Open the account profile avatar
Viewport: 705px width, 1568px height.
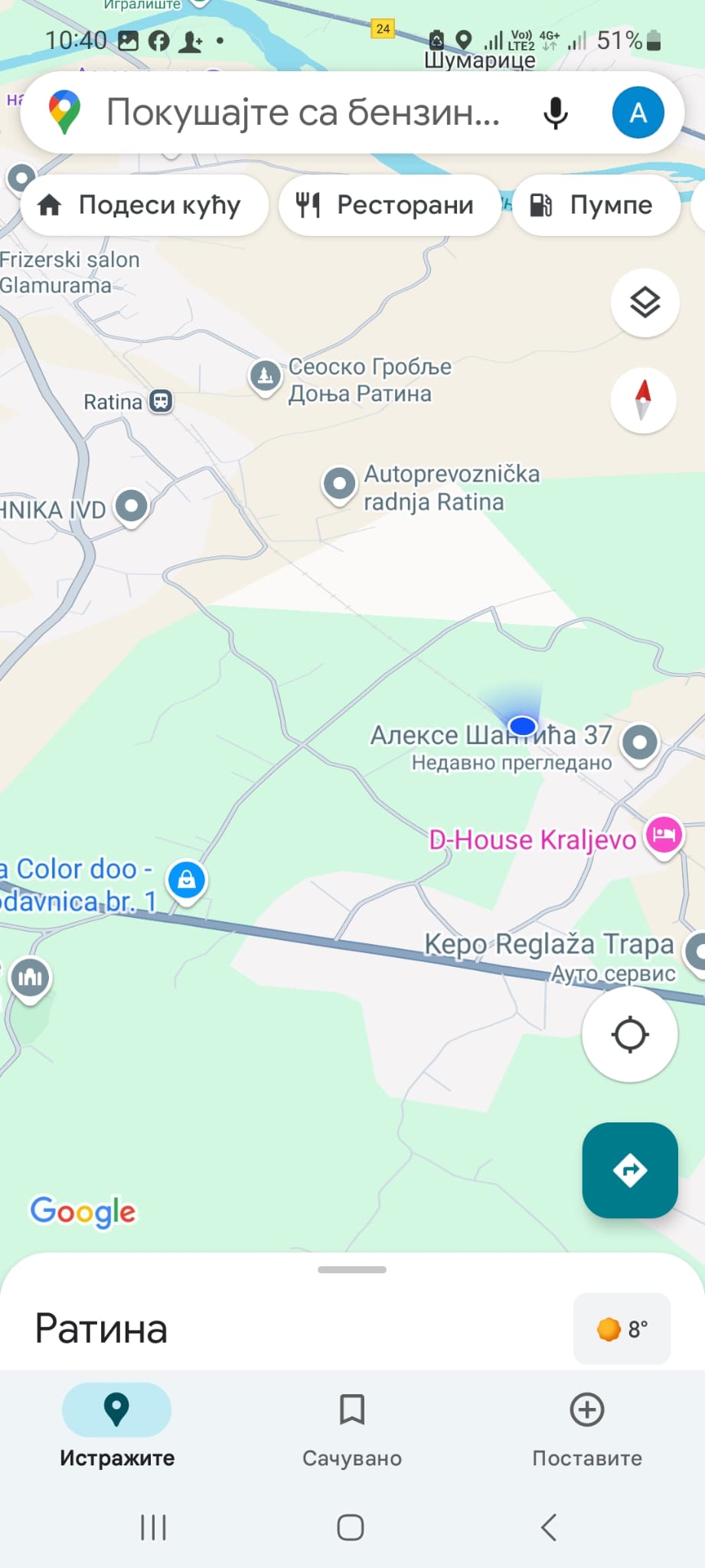pos(638,113)
